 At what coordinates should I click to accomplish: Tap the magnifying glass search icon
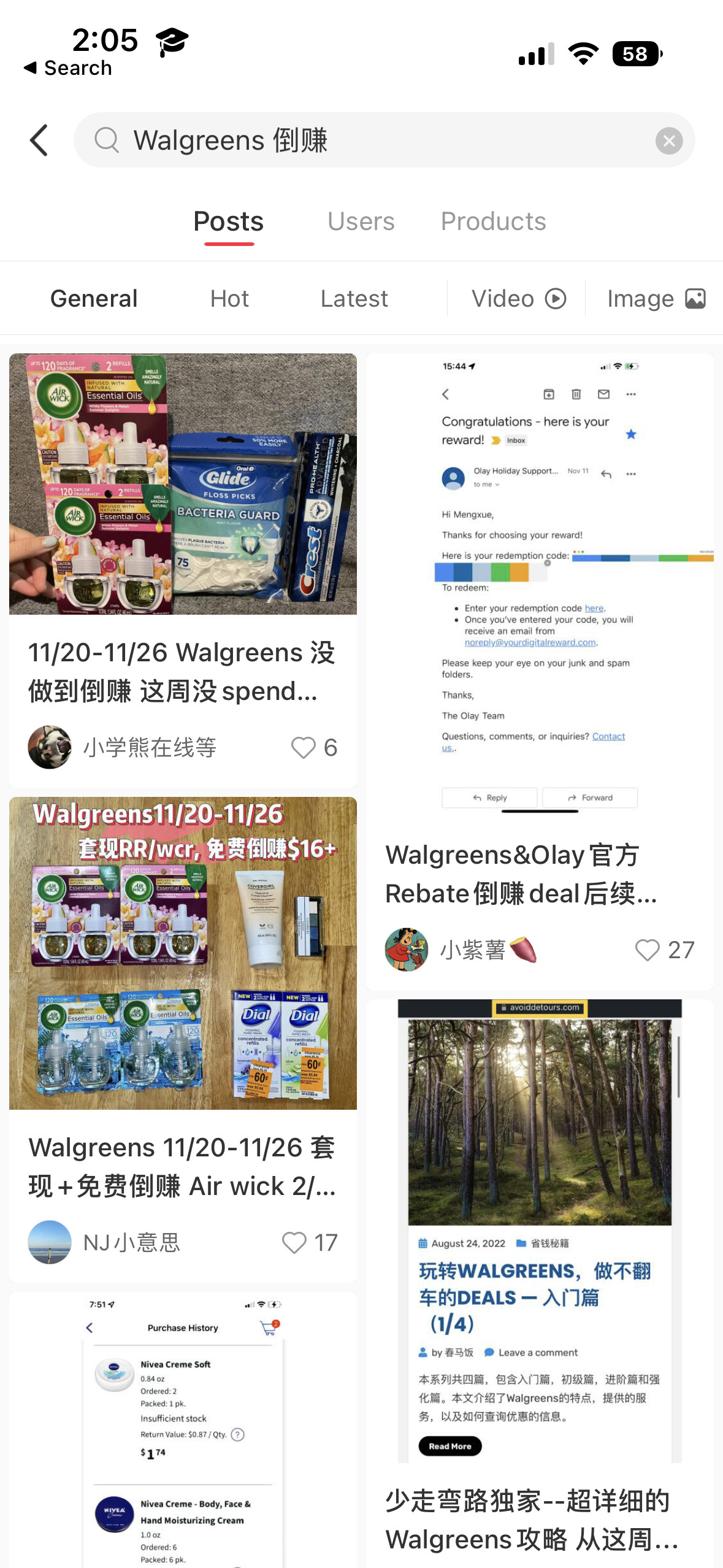(107, 140)
